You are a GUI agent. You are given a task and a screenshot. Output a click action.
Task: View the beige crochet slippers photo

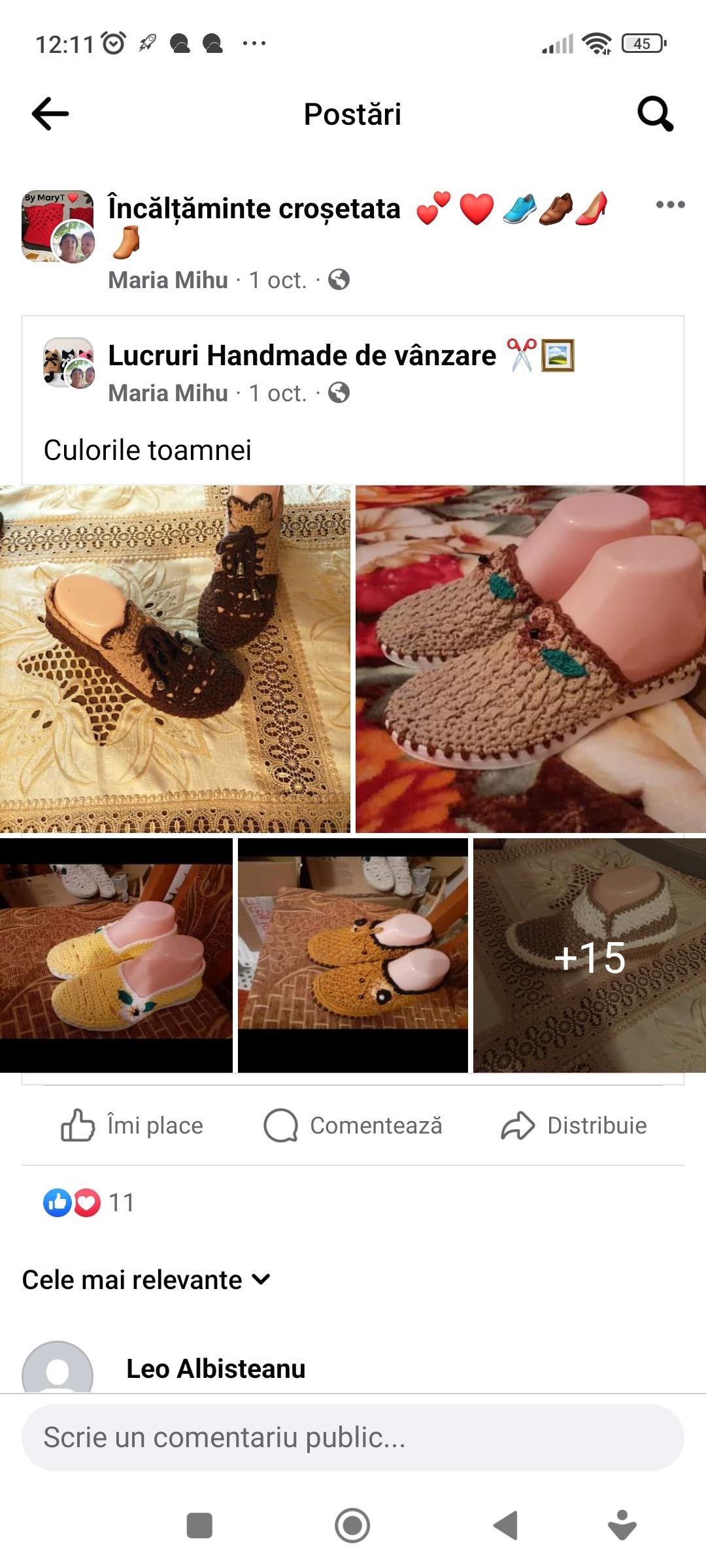tap(531, 659)
